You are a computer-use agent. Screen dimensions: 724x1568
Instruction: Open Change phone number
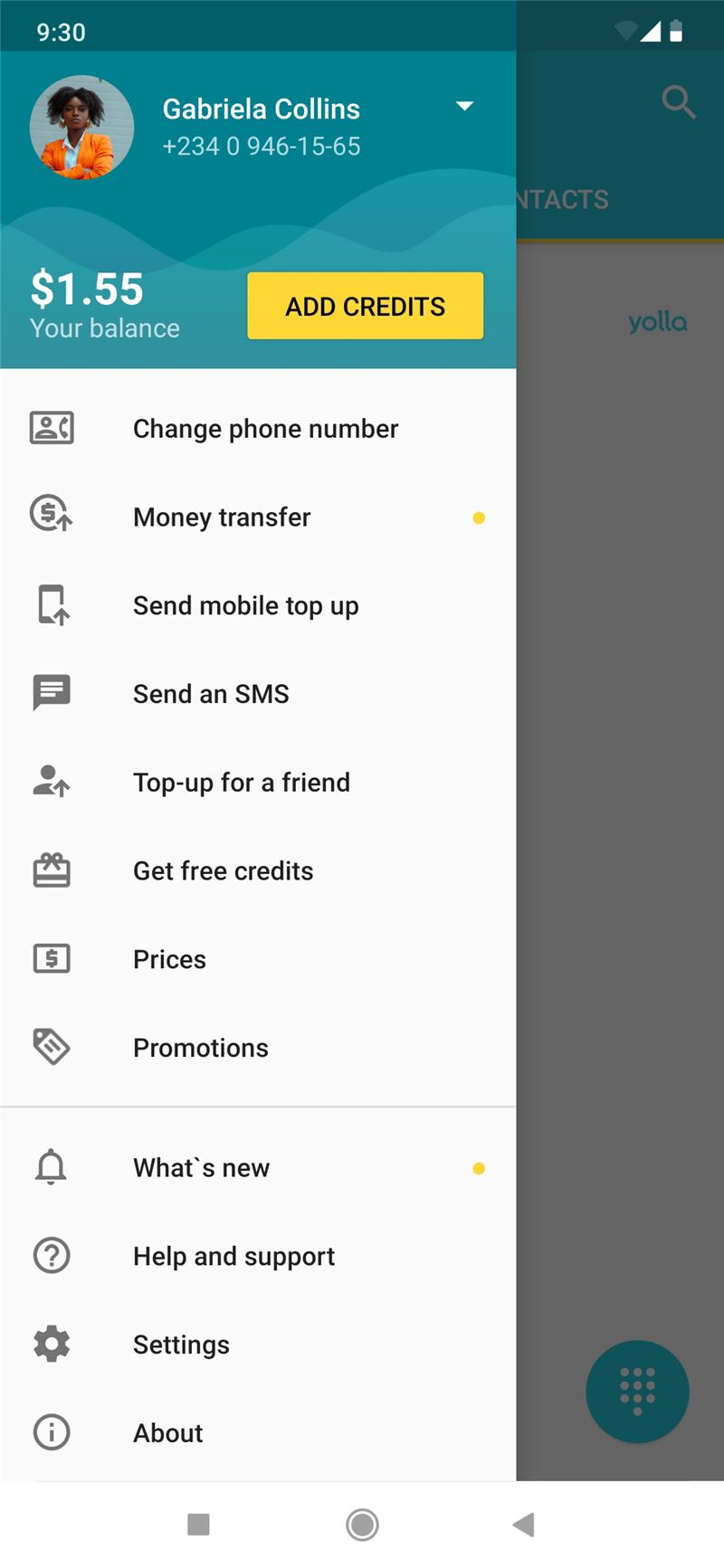coord(265,429)
